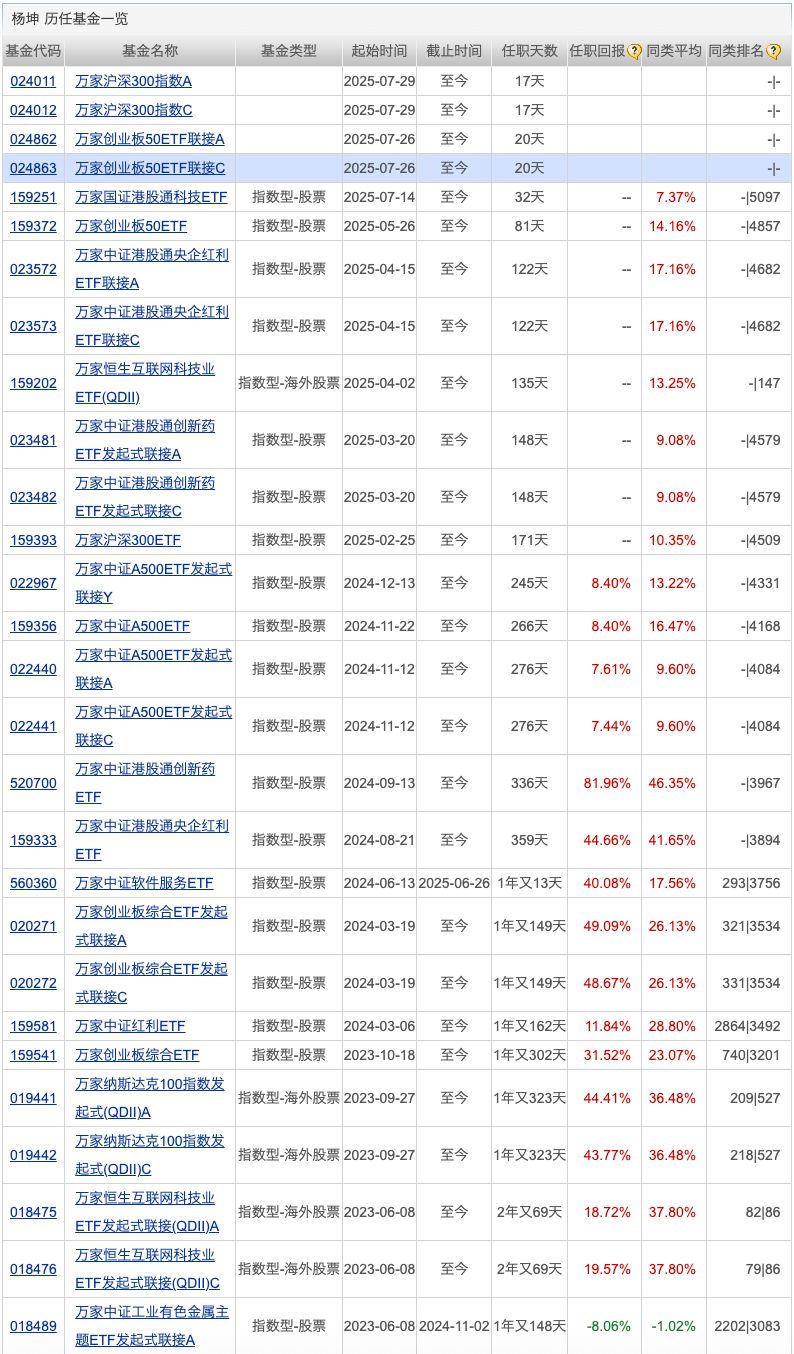The image size is (794, 1354).
Task: Open fund code 018476 link
Action: coord(33,1269)
